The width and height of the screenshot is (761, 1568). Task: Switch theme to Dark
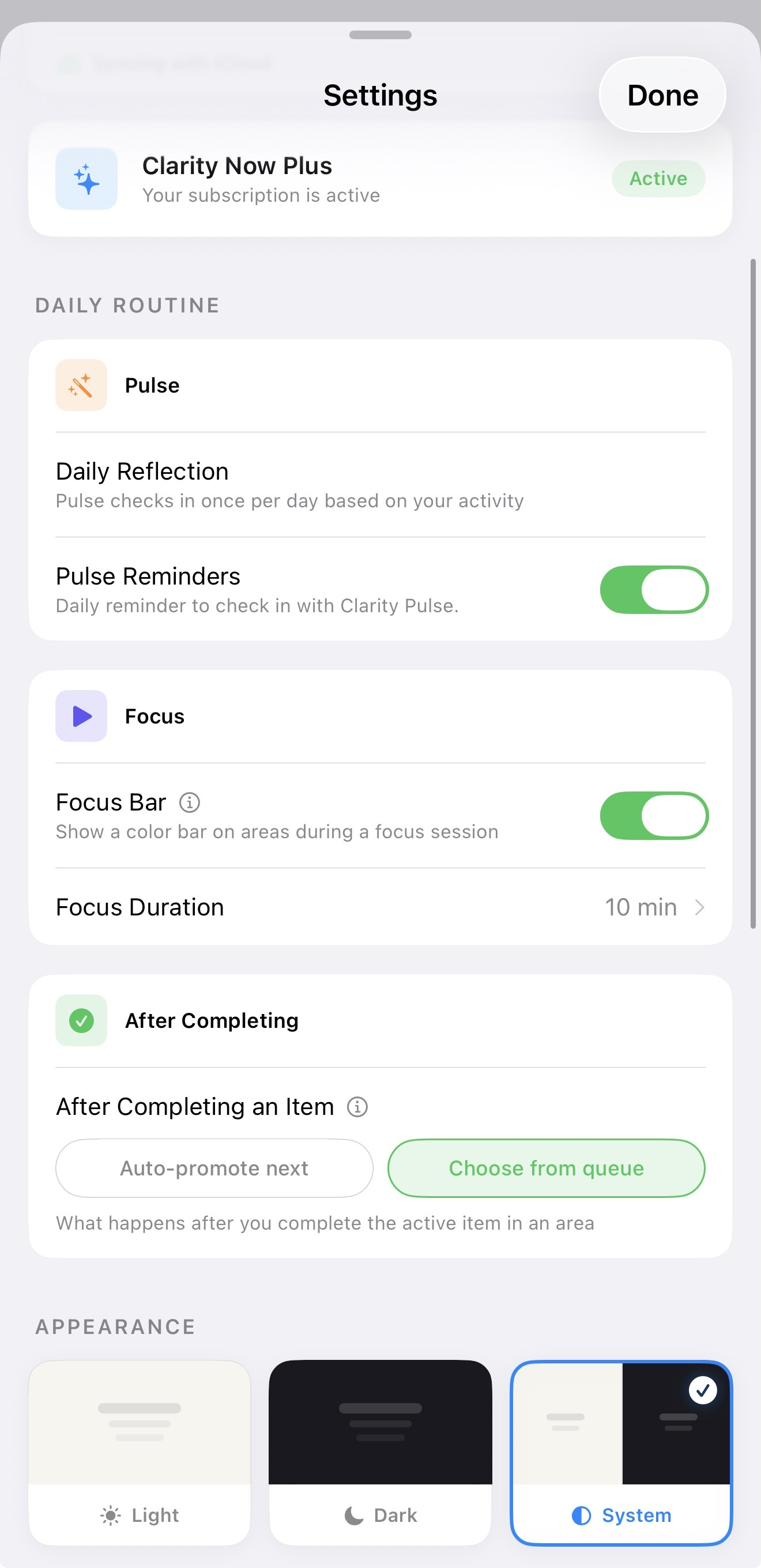point(379,1452)
